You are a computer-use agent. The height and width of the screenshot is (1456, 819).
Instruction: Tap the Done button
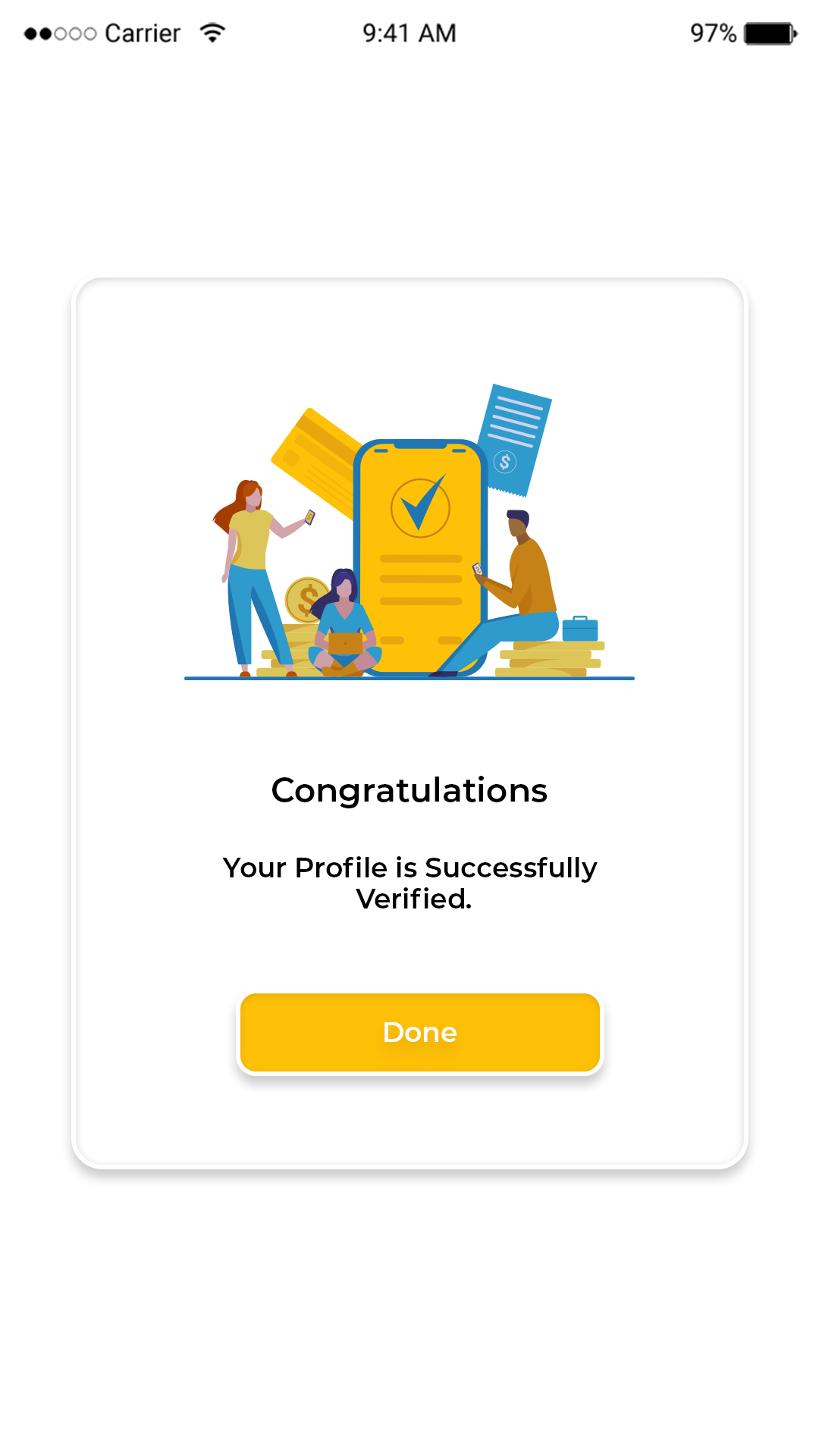pos(419,1032)
